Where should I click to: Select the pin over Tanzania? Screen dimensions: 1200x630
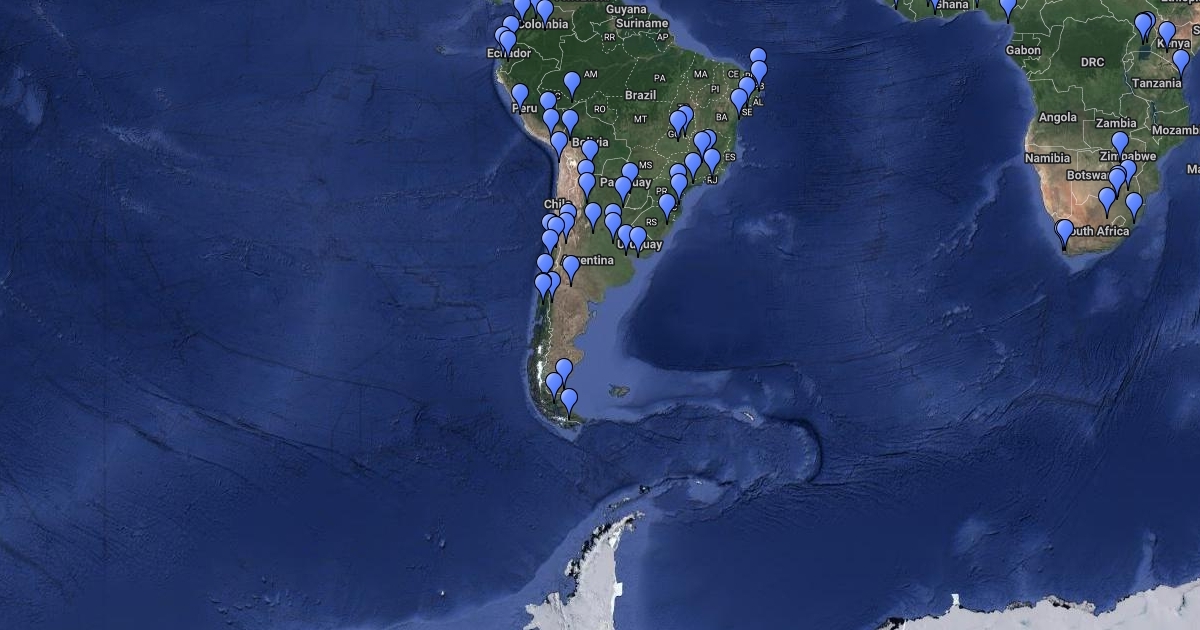pyautogui.click(x=1181, y=62)
